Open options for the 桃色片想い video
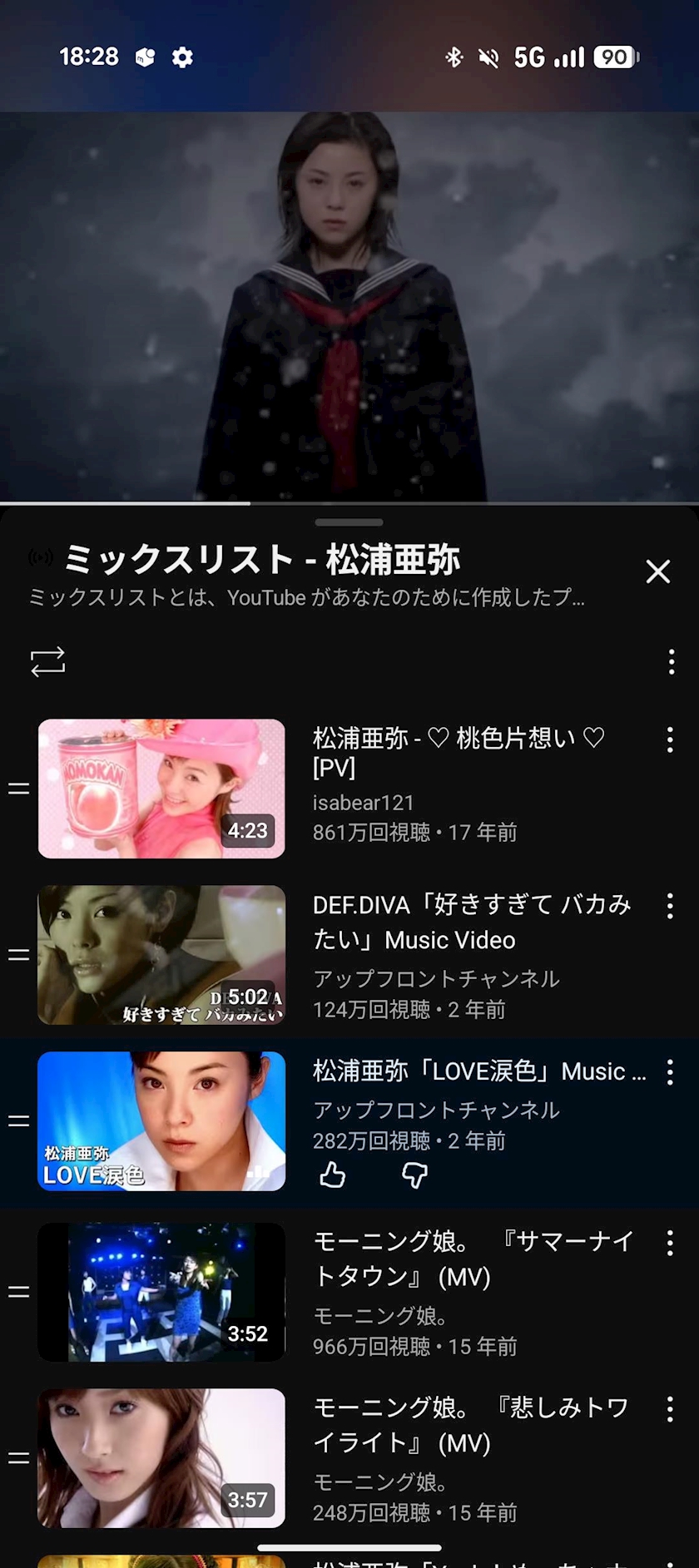699x1568 pixels. [670, 740]
